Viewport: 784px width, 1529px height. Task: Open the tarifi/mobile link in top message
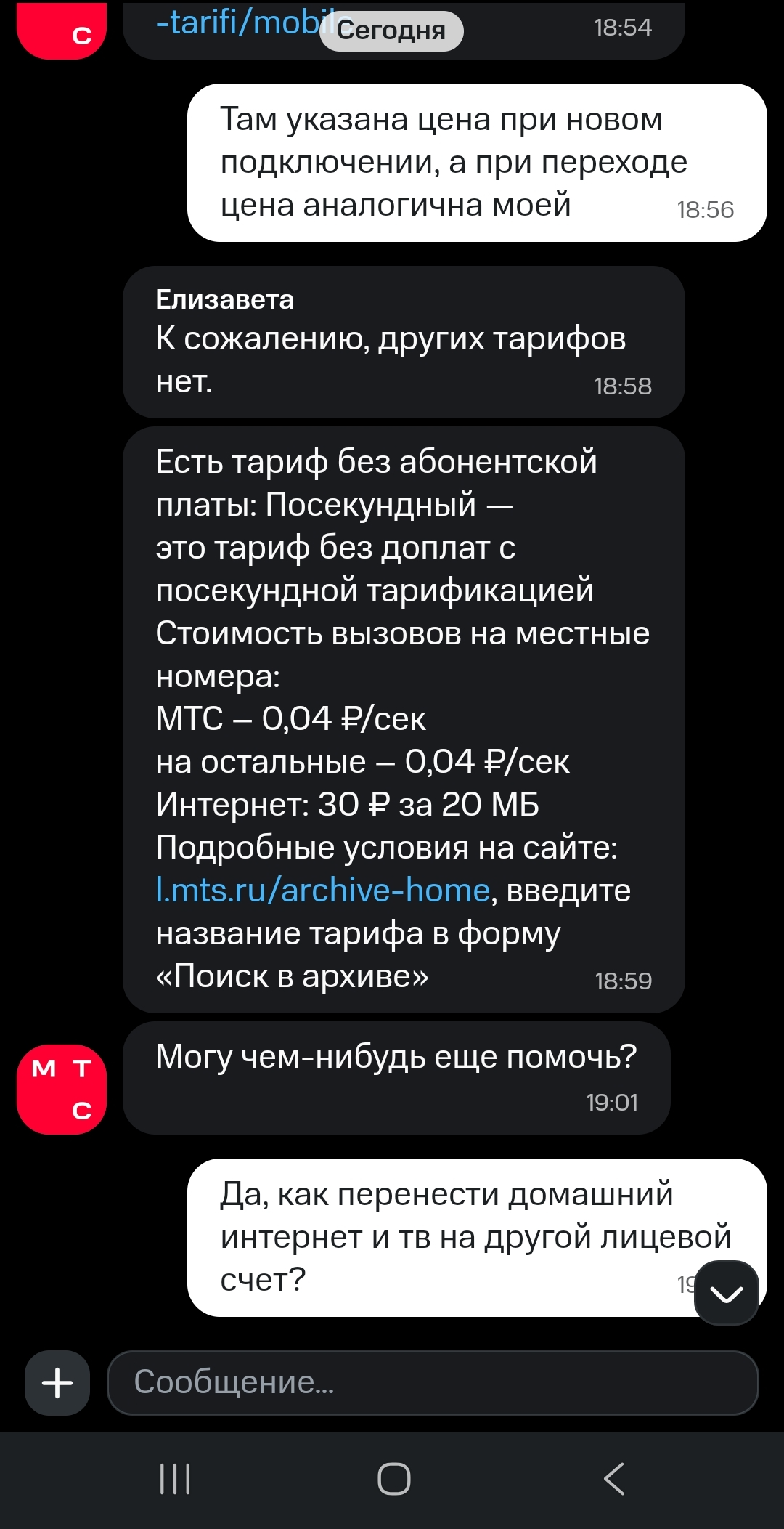click(232, 23)
